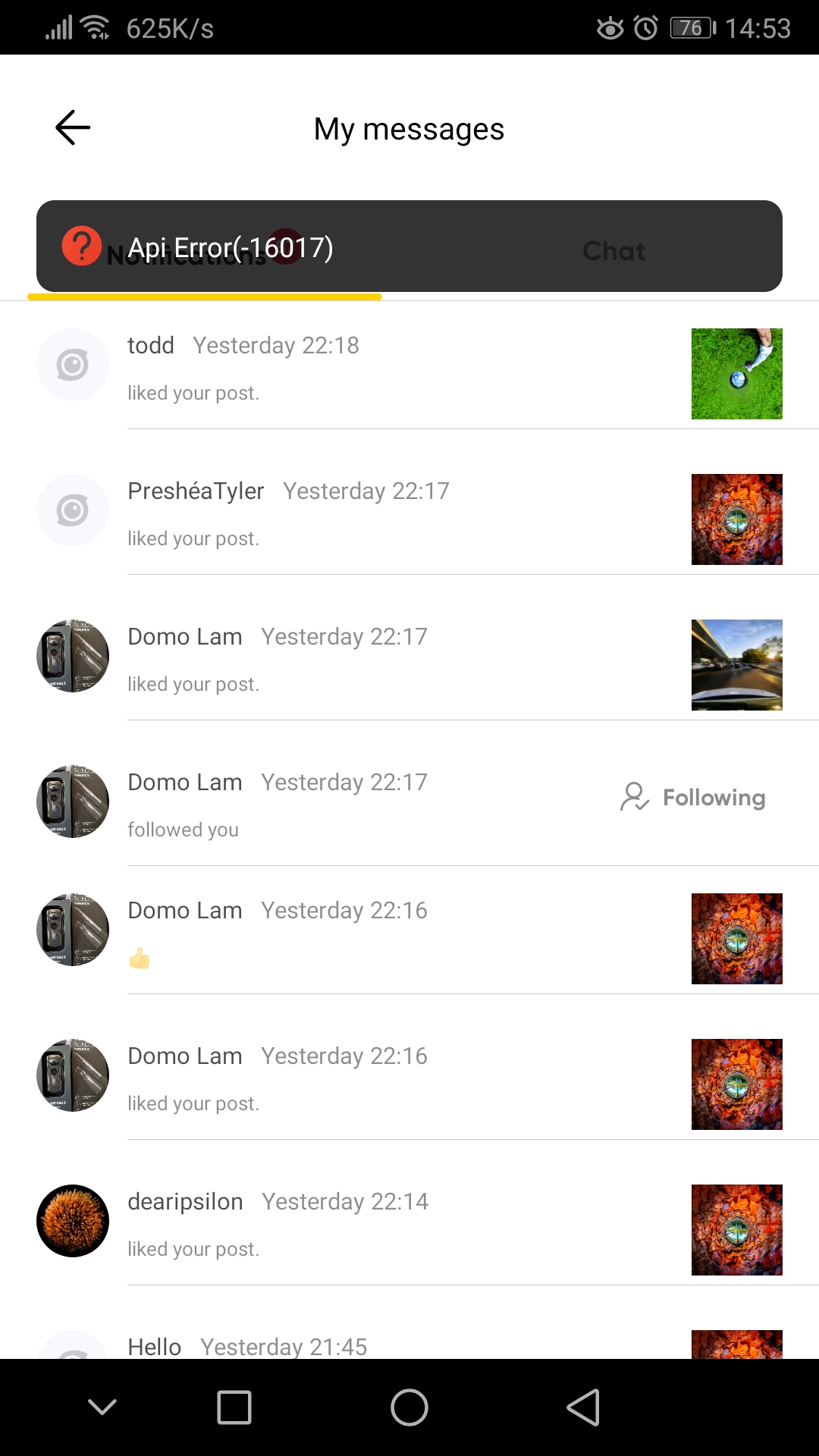The height and width of the screenshot is (1456, 819).
Task: Open the highway post thumbnail
Action: click(x=736, y=665)
